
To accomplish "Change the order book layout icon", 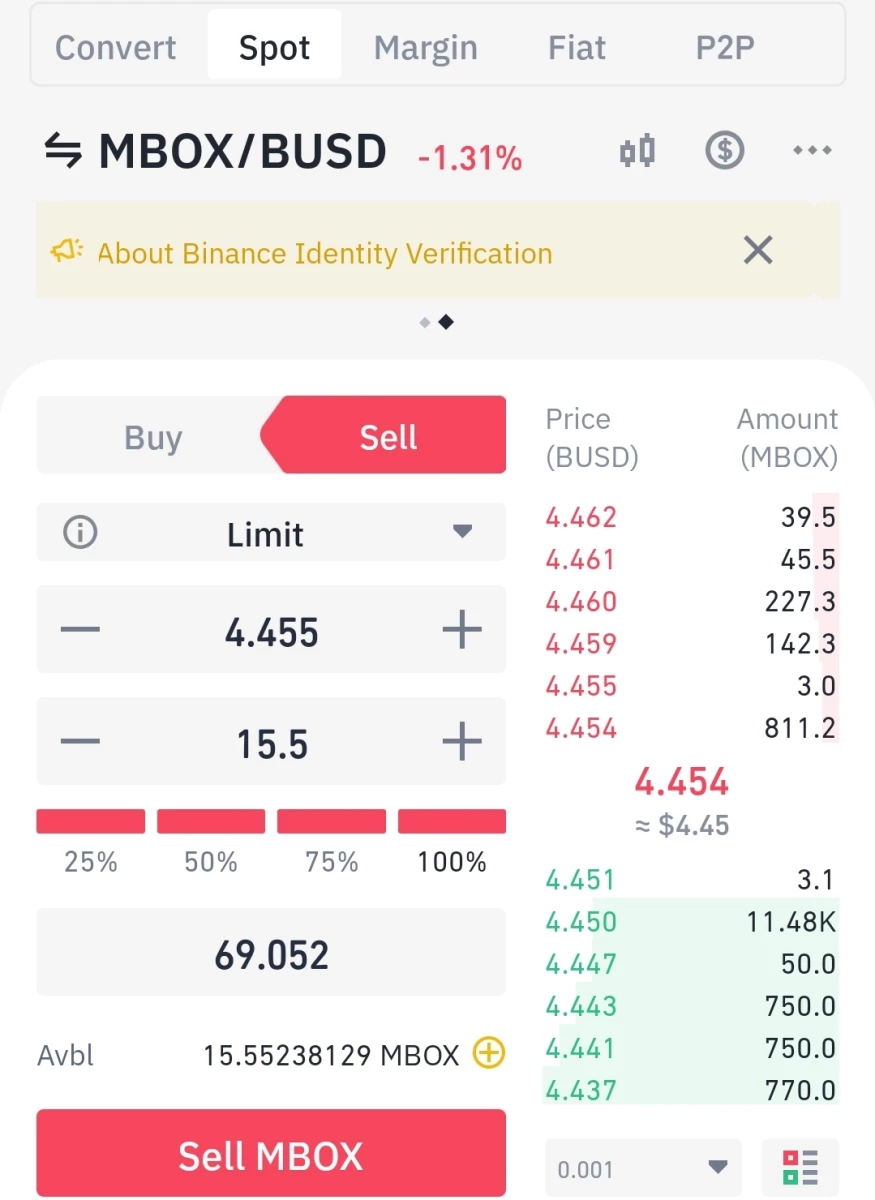I will point(800,1168).
